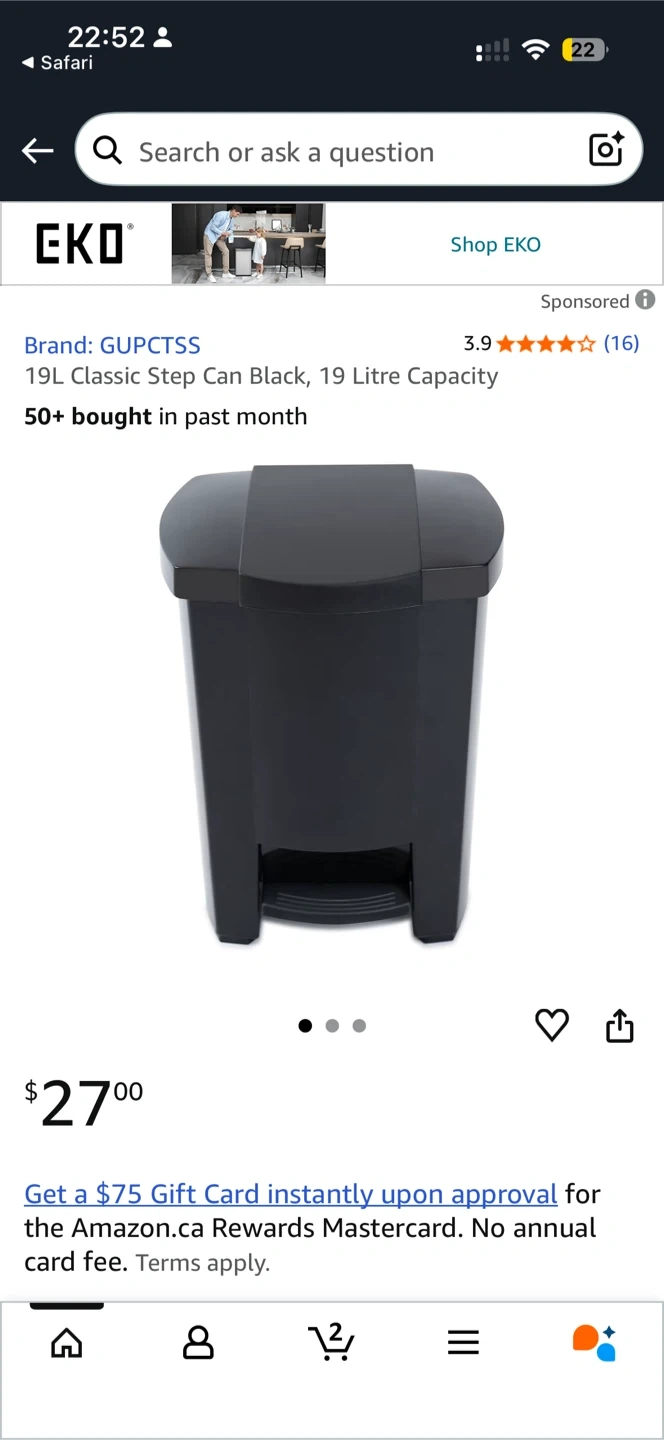Open camera lens search
Viewport: 664px width, 1440px height.
tap(606, 150)
